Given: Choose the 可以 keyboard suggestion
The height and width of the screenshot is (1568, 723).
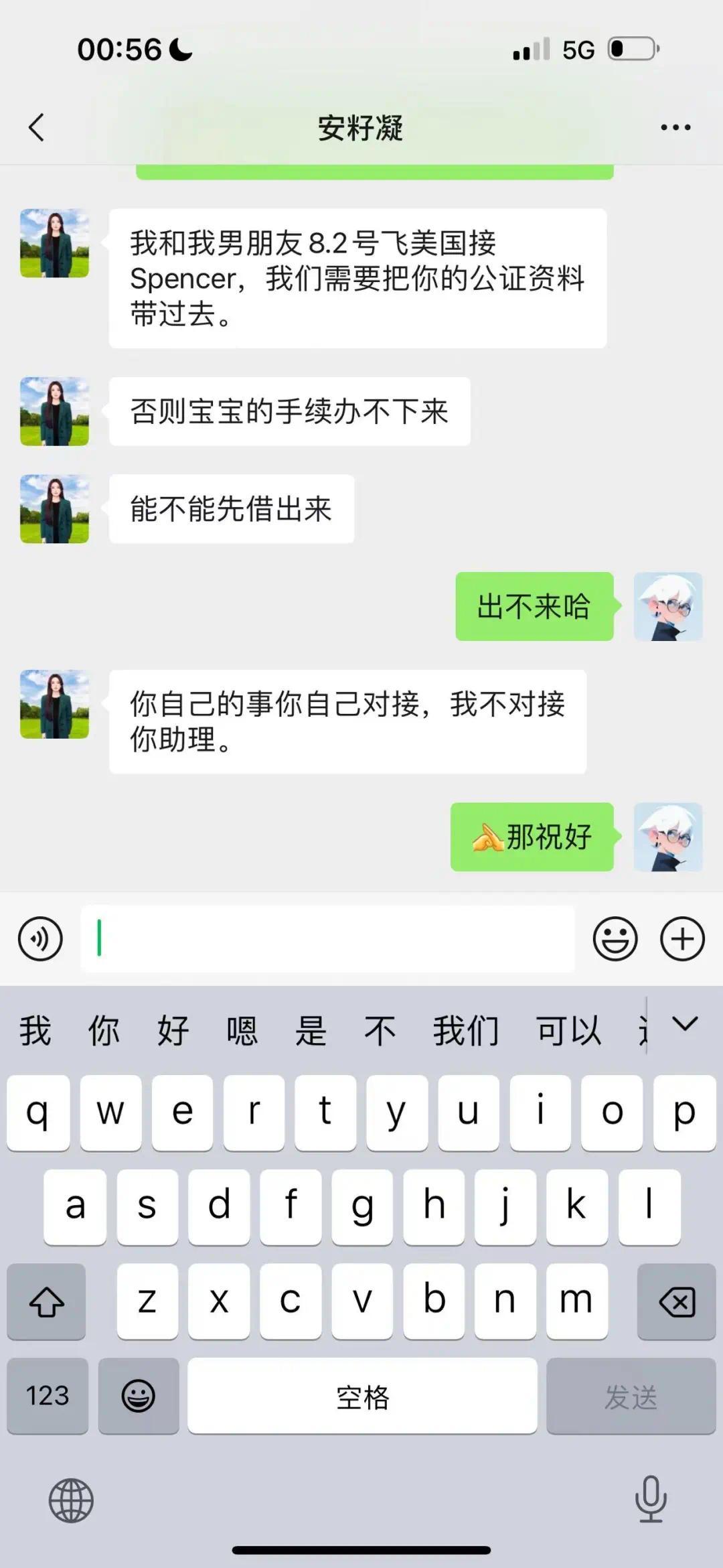Looking at the screenshot, I should click(568, 1030).
